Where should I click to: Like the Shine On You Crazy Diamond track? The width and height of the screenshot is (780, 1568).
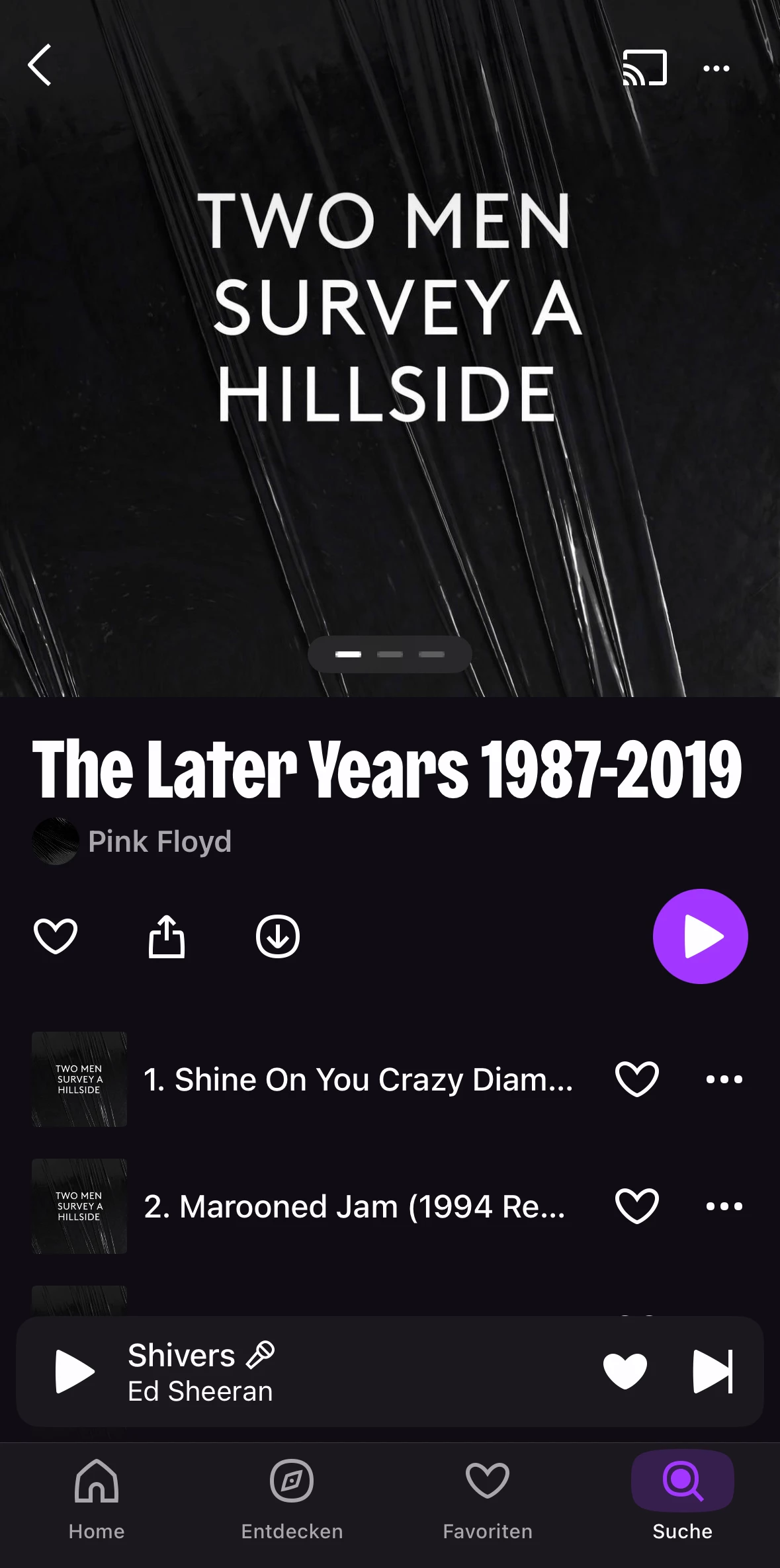click(x=636, y=1079)
